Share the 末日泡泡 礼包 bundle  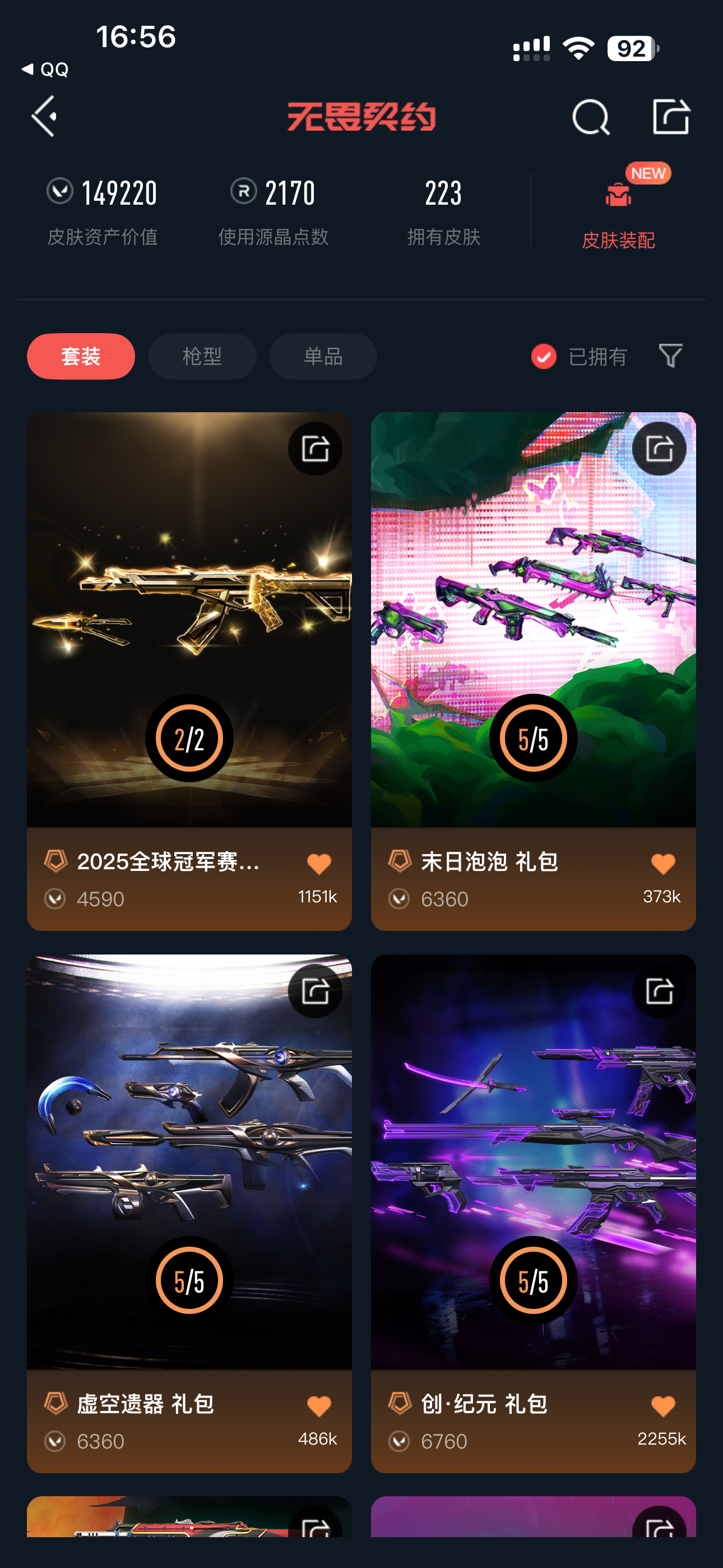[x=659, y=449]
